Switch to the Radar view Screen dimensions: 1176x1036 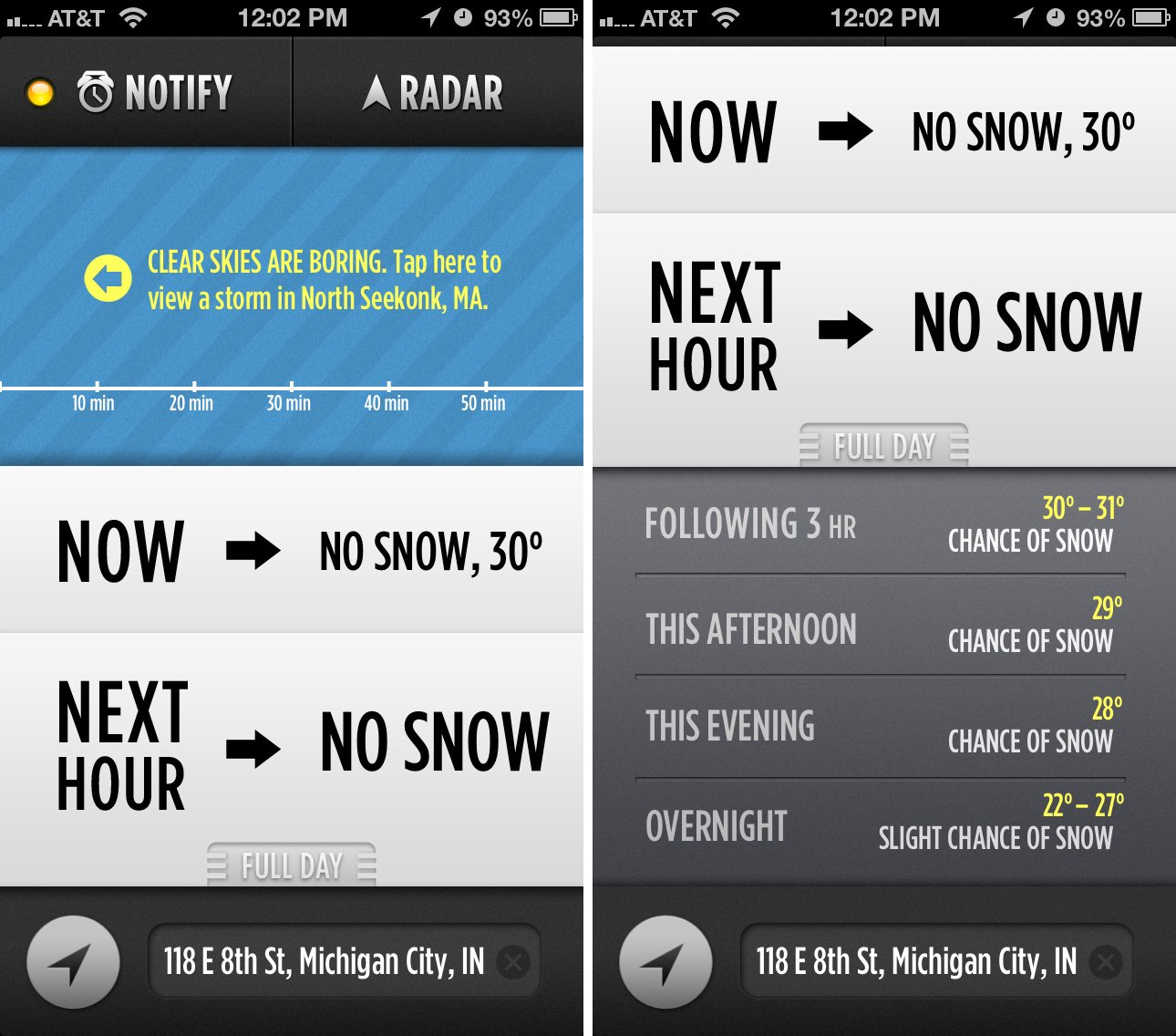(x=435, y=92)
